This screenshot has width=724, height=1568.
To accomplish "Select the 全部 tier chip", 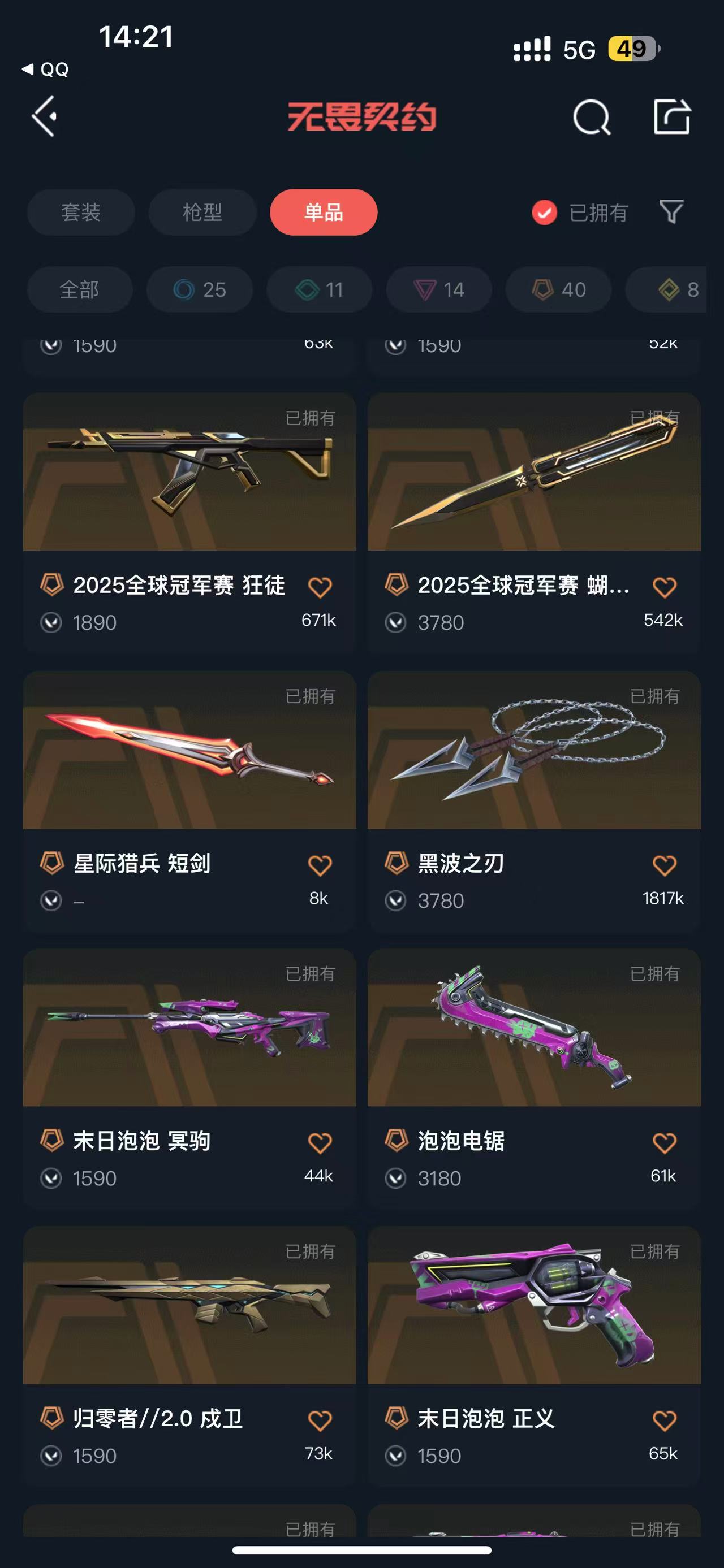I will coord(79,290).
